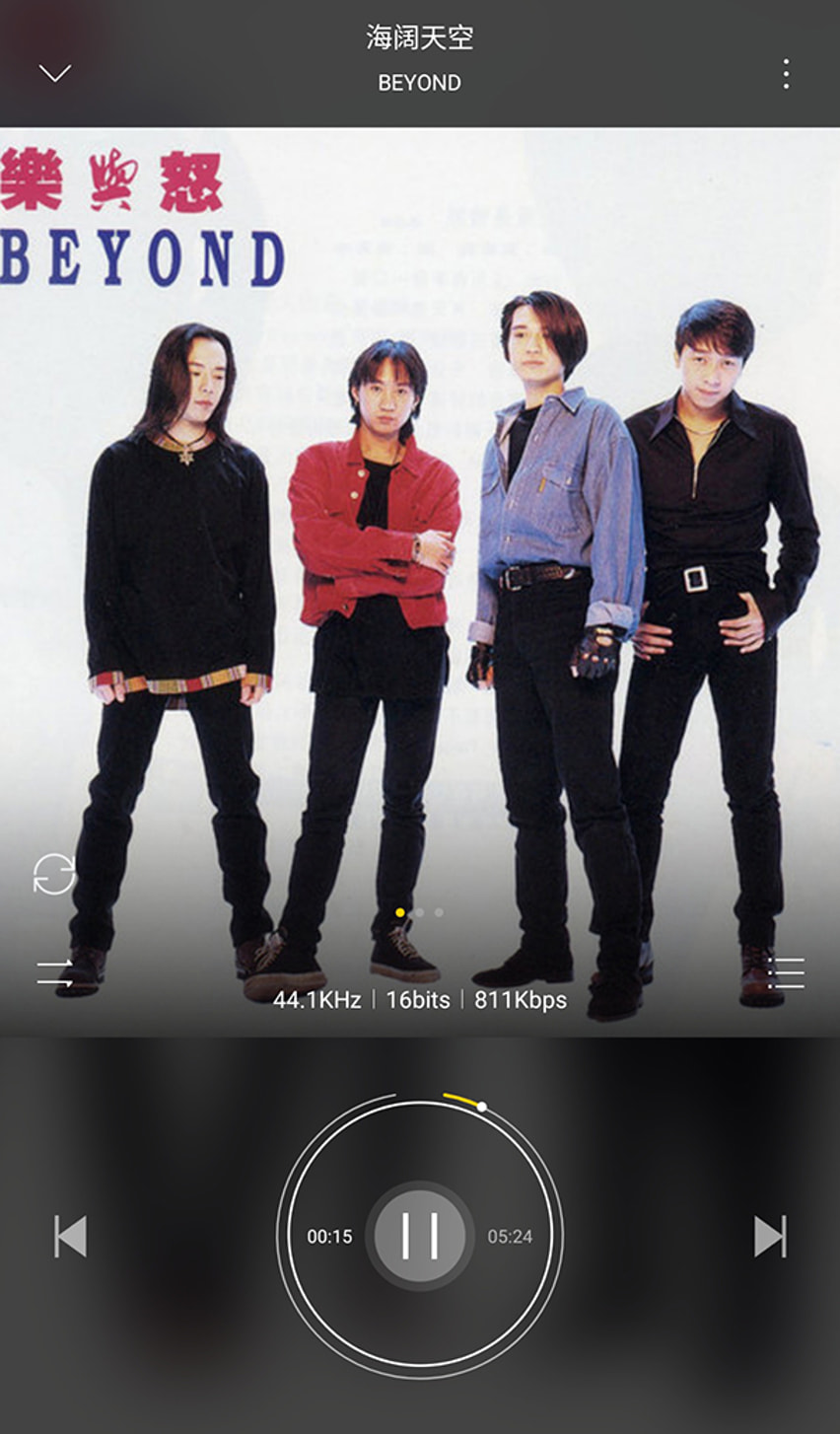Tap the circular arrows refresh icon
This screenshot has width=840, height=1434.
point(54,874)
